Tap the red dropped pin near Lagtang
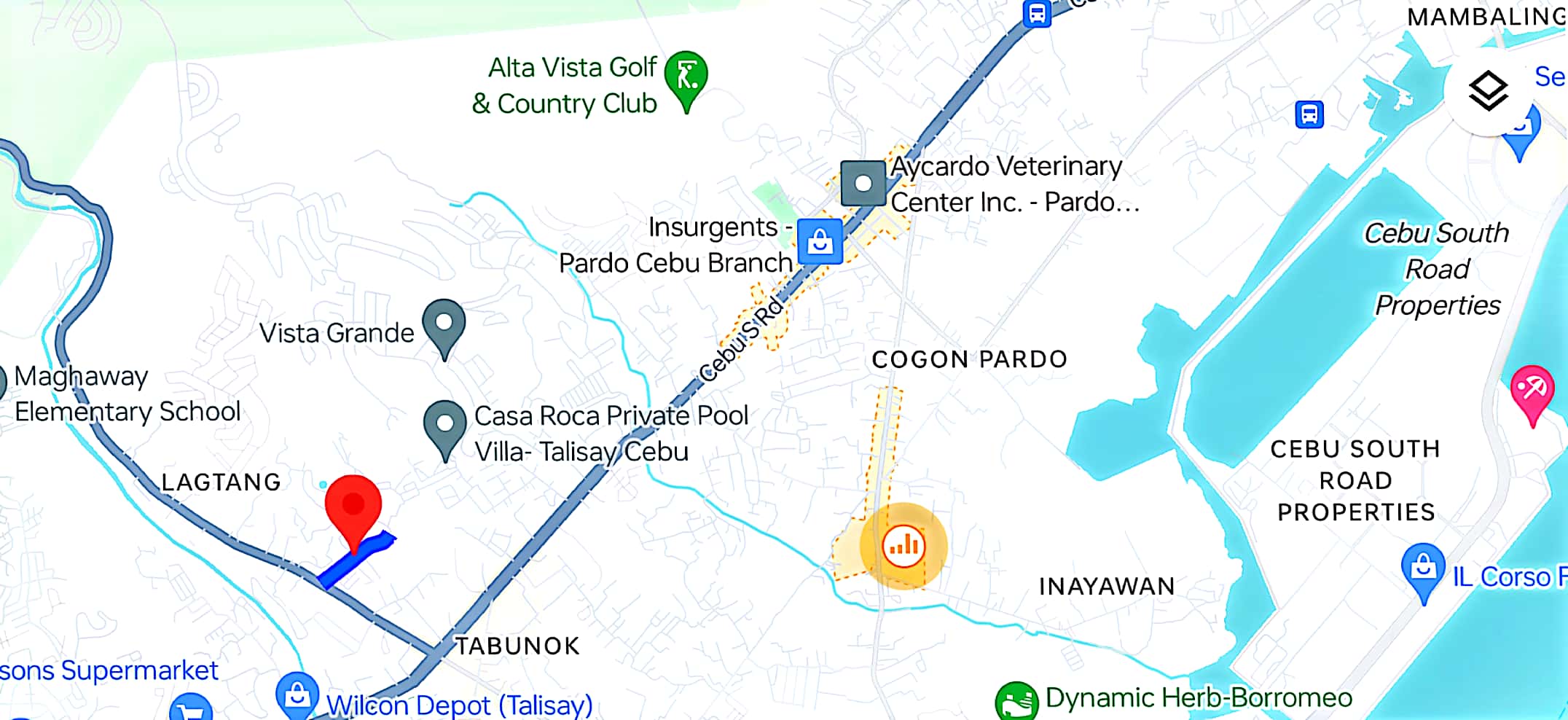This screenshot has height=720, width=1568. [x=353, y=506]
